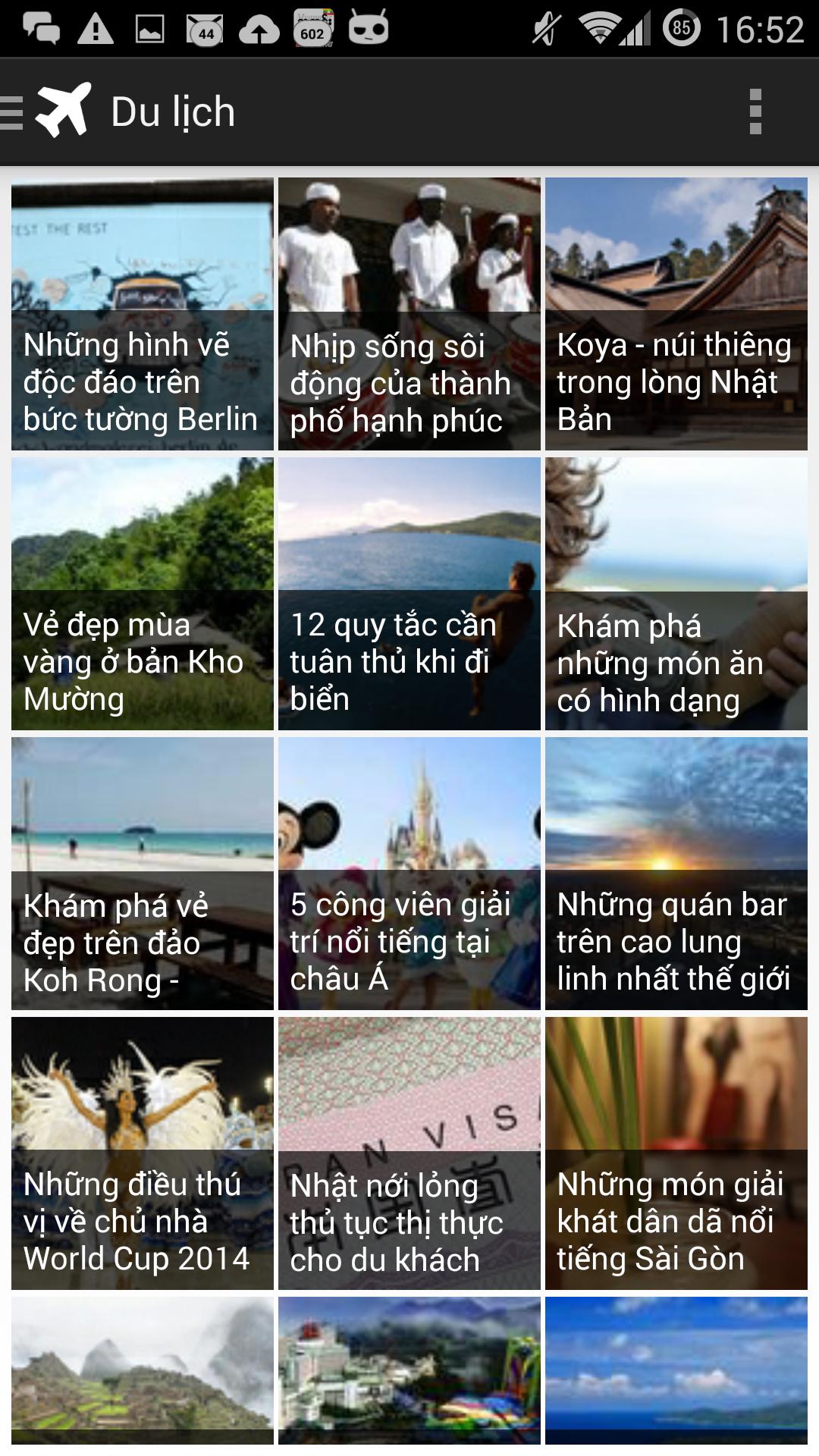Open the Koh Rong island article
The height and width of the screenshot is (1456, 819).
(142, 874)
